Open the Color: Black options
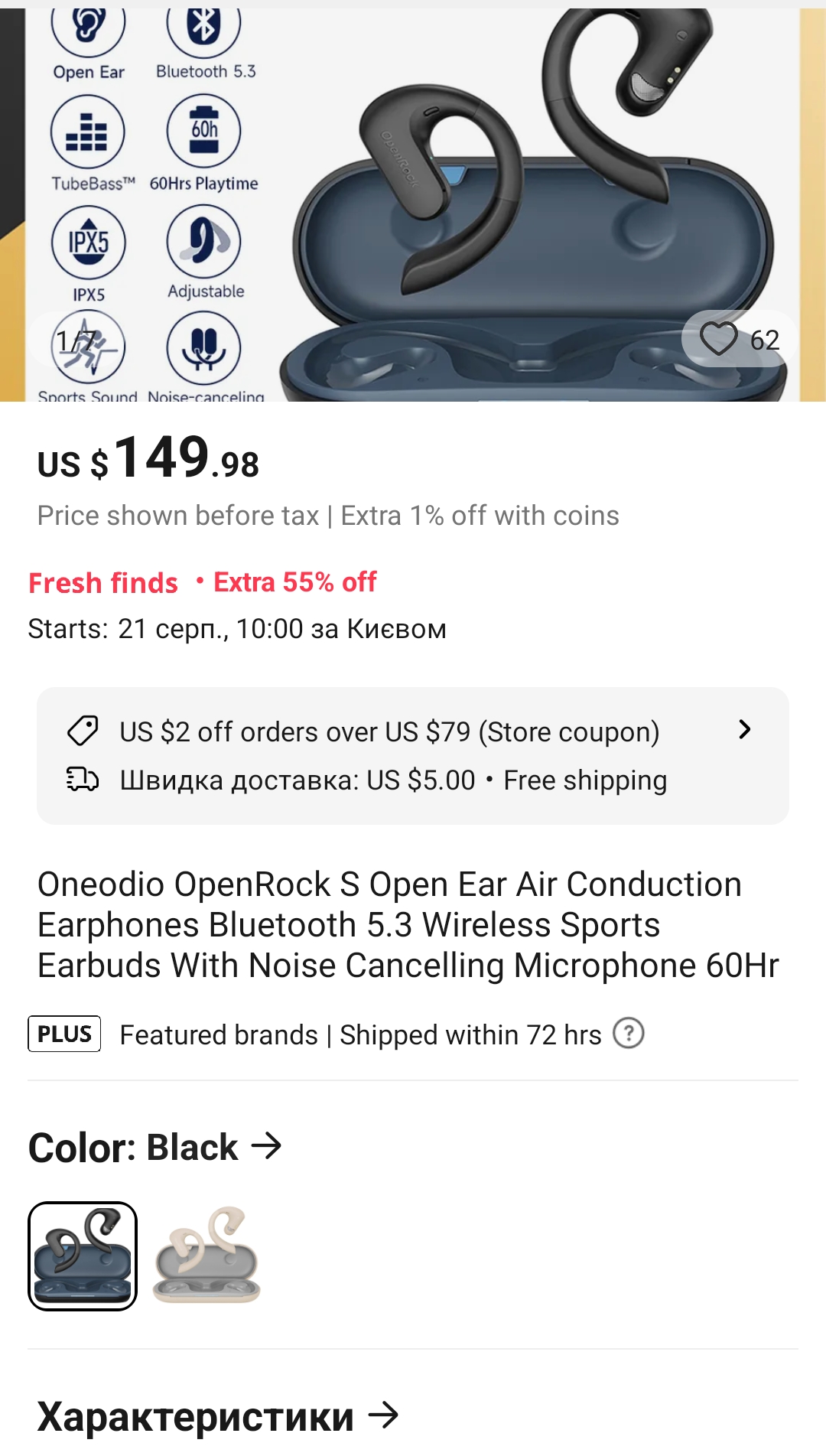Viewport: 826px width, 1456px height. [155, 1147]
